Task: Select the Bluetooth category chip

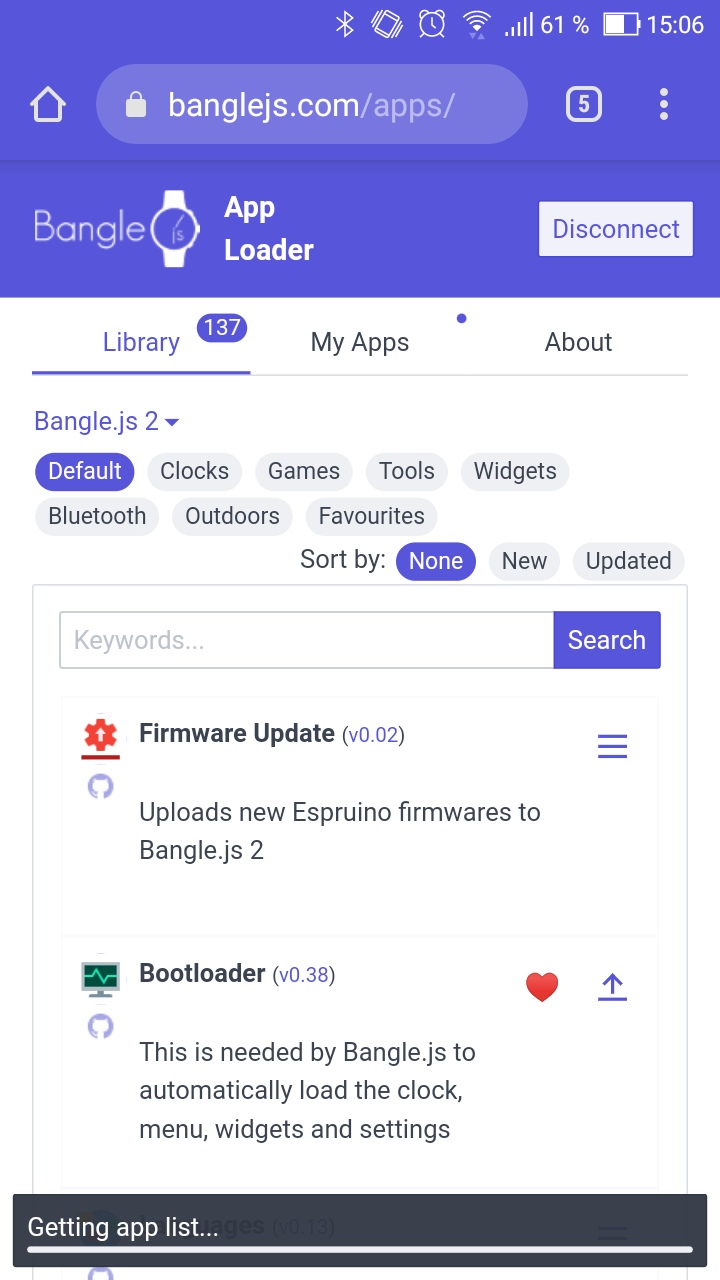Action: pos(97,516)
